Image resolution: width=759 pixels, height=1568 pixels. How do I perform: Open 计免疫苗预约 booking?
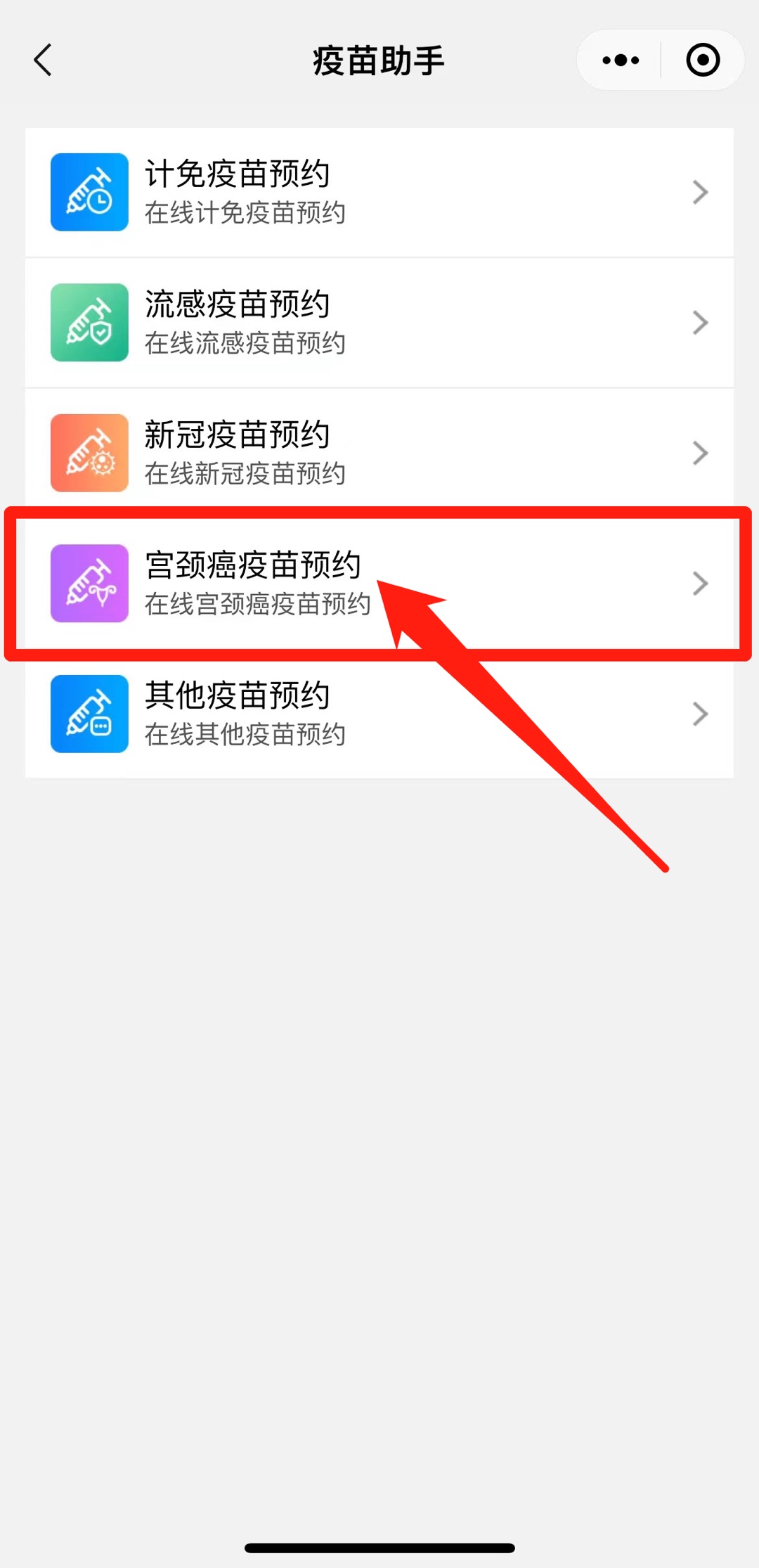(379, 192)
